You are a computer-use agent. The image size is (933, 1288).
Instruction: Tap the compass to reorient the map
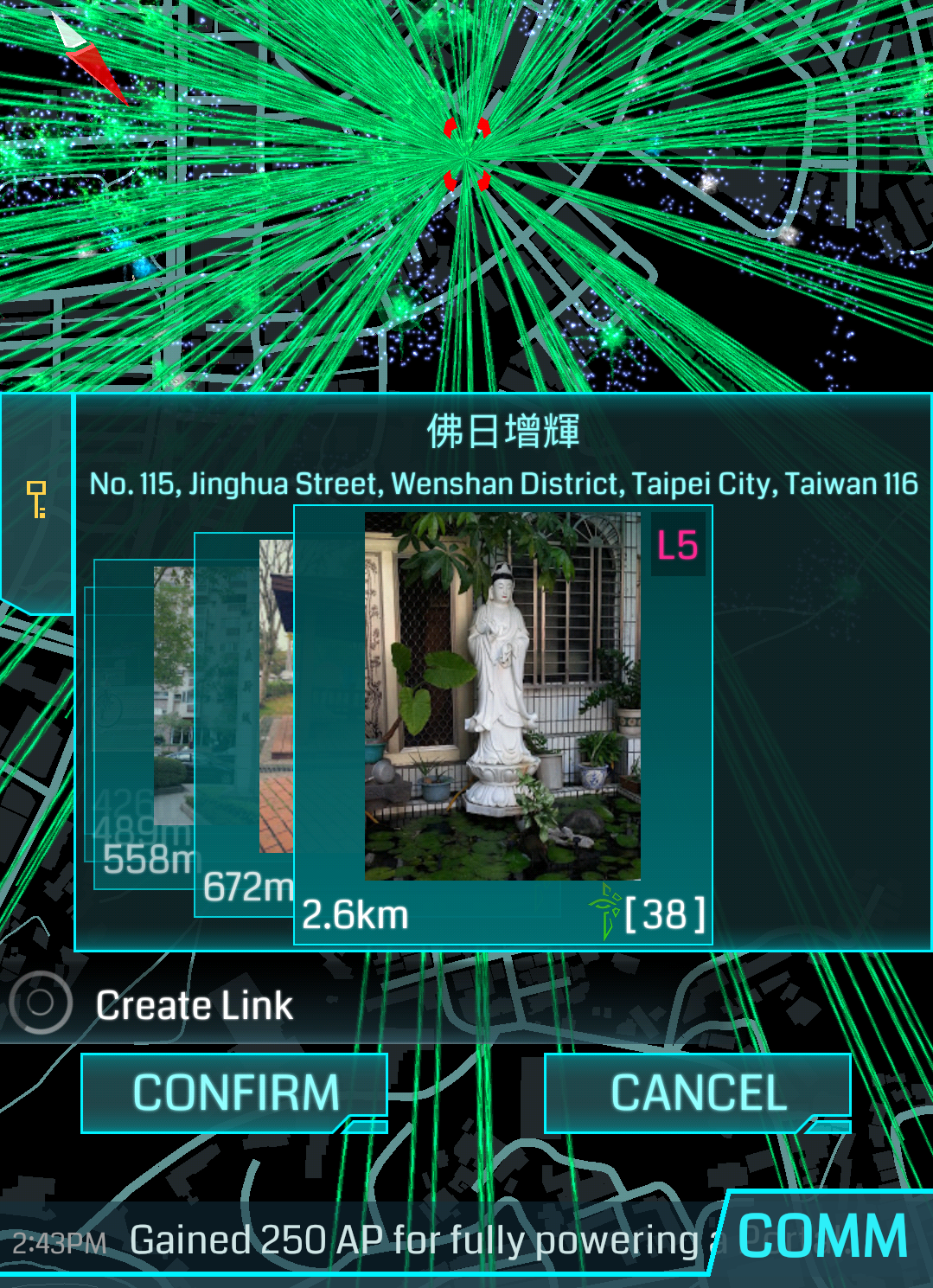89,56
